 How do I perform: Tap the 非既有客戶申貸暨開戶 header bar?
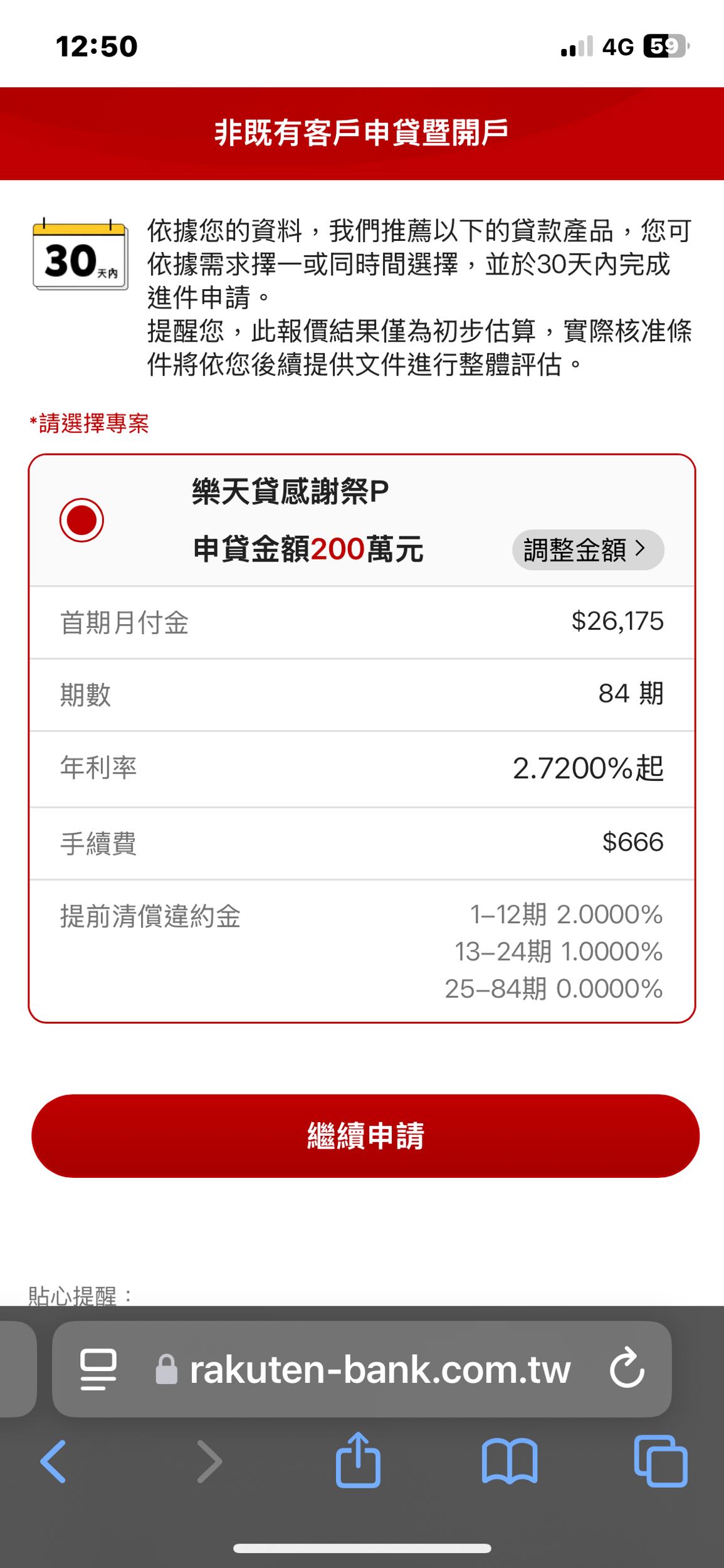[362, 132]
